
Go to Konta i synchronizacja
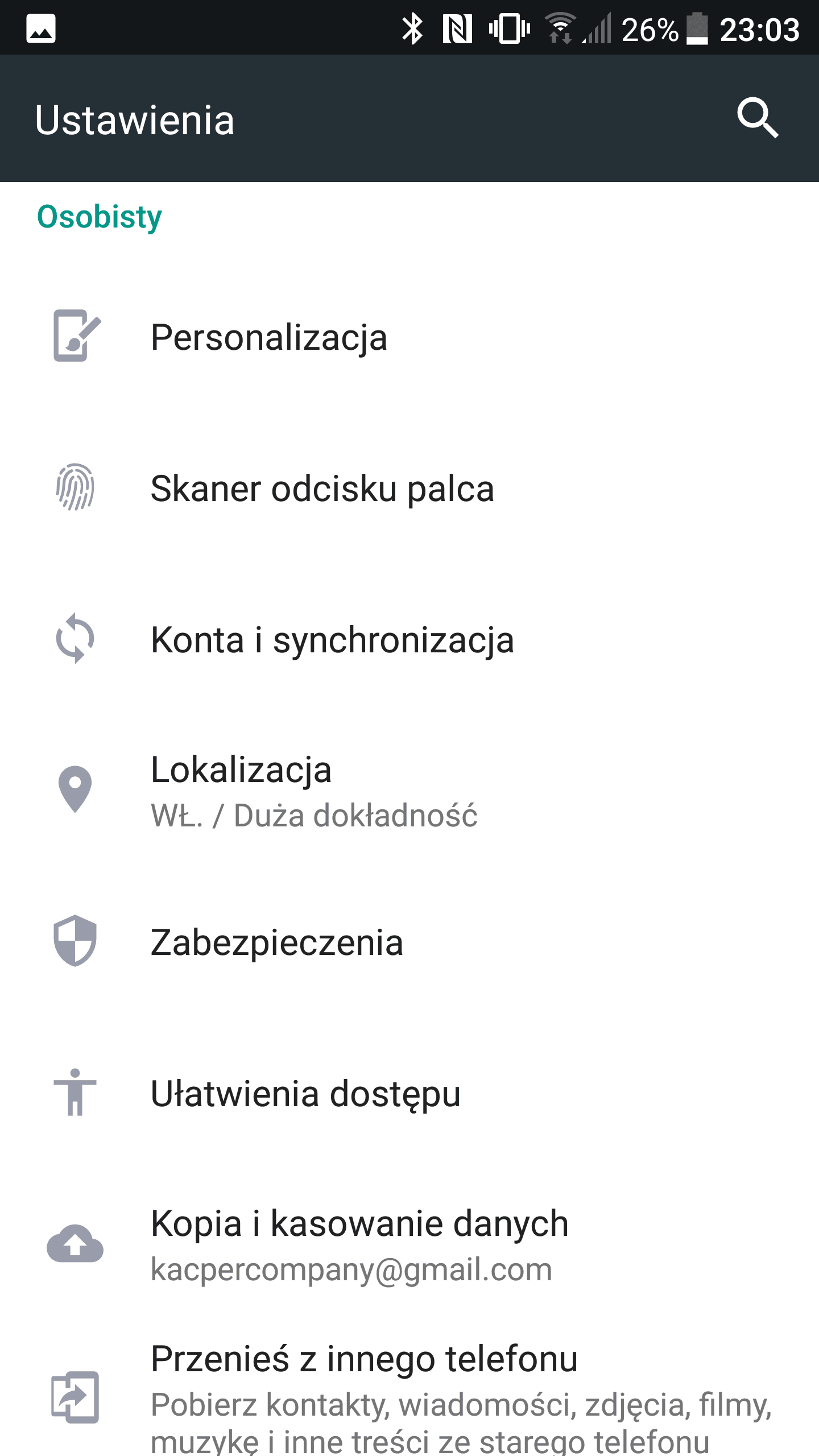(x=409, y=639)
